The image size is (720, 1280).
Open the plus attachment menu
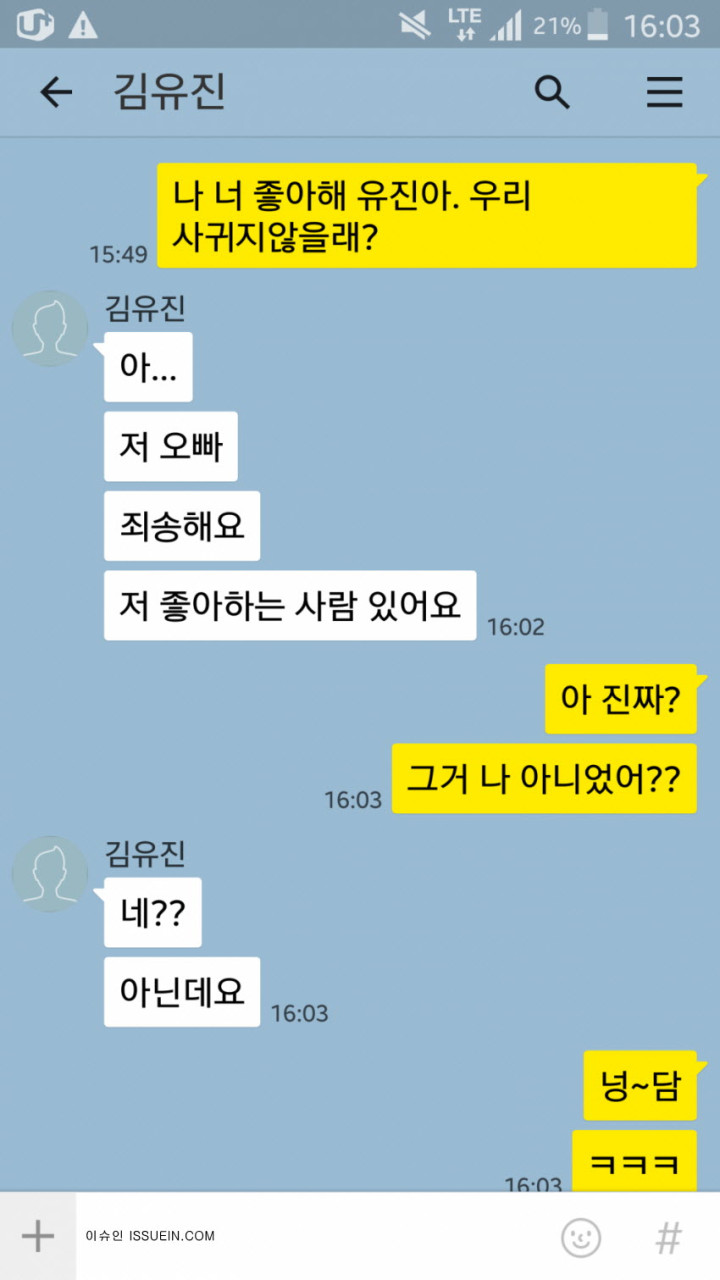(38, 1236)
